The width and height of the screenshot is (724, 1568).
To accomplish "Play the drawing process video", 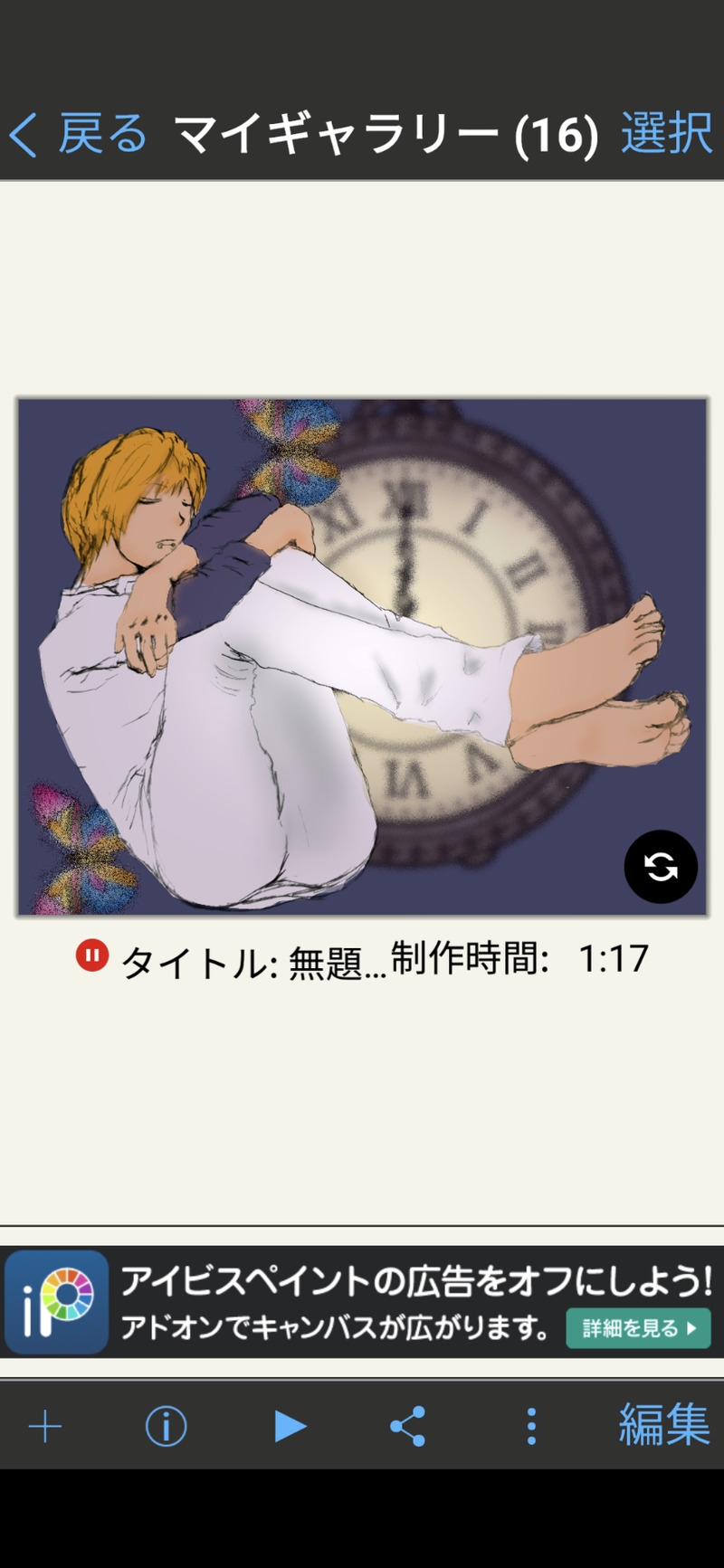I will (290, 1427).
